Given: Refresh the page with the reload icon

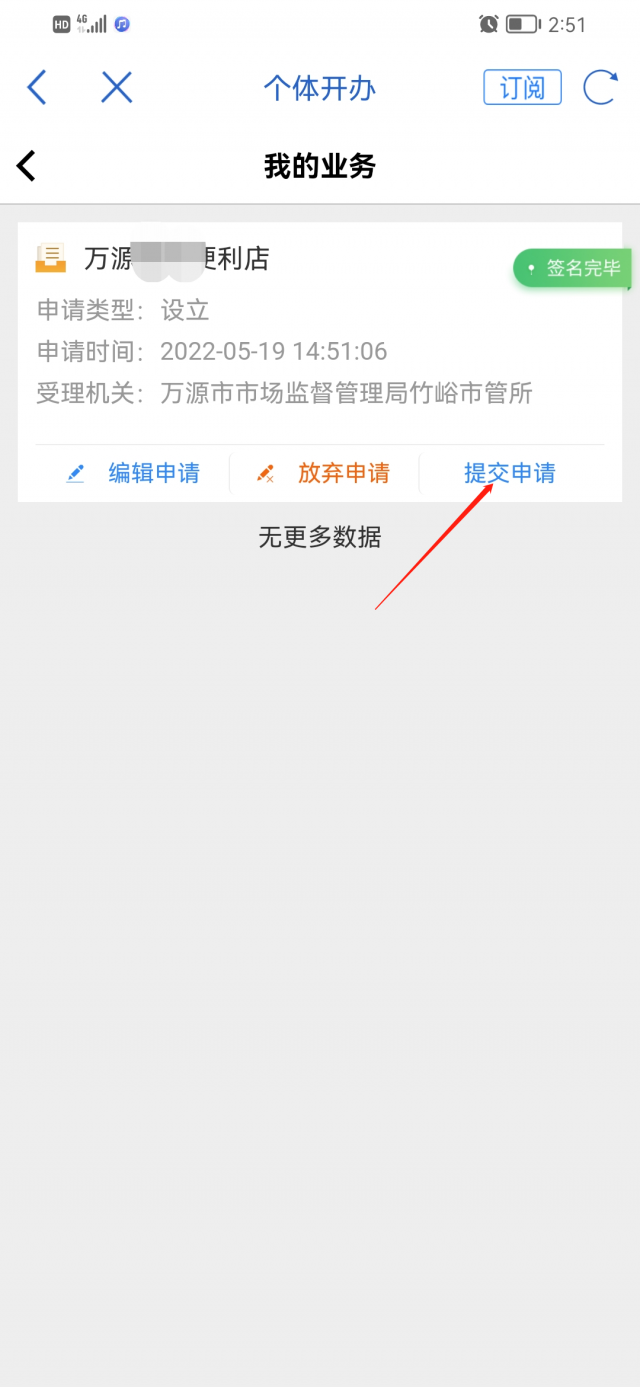Looking at the screenshot, I should (600, 88).
